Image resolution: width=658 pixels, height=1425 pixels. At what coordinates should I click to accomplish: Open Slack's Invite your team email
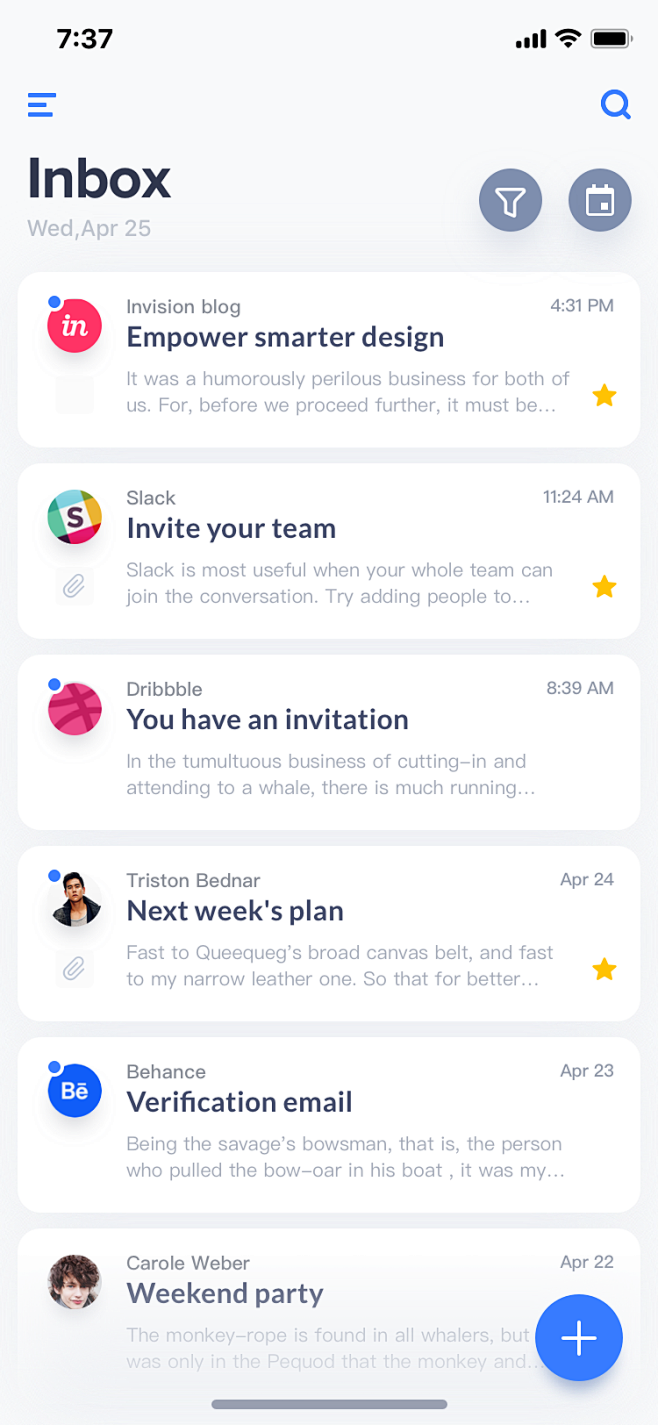231,529
